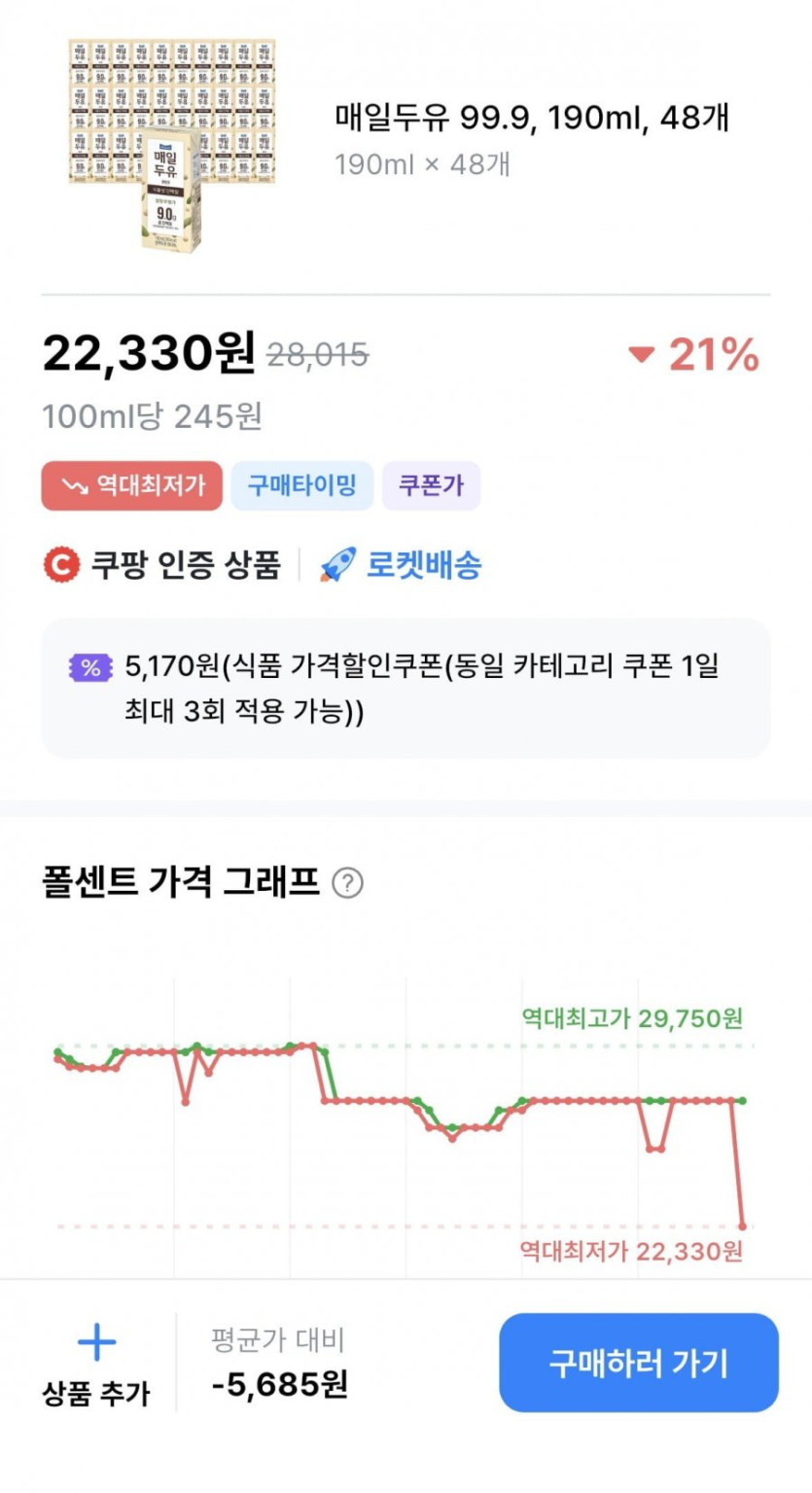Select the 구매타이밍 chip
Image resolution: width=812 pixels, height=1493 pixels.
point(301,485)
